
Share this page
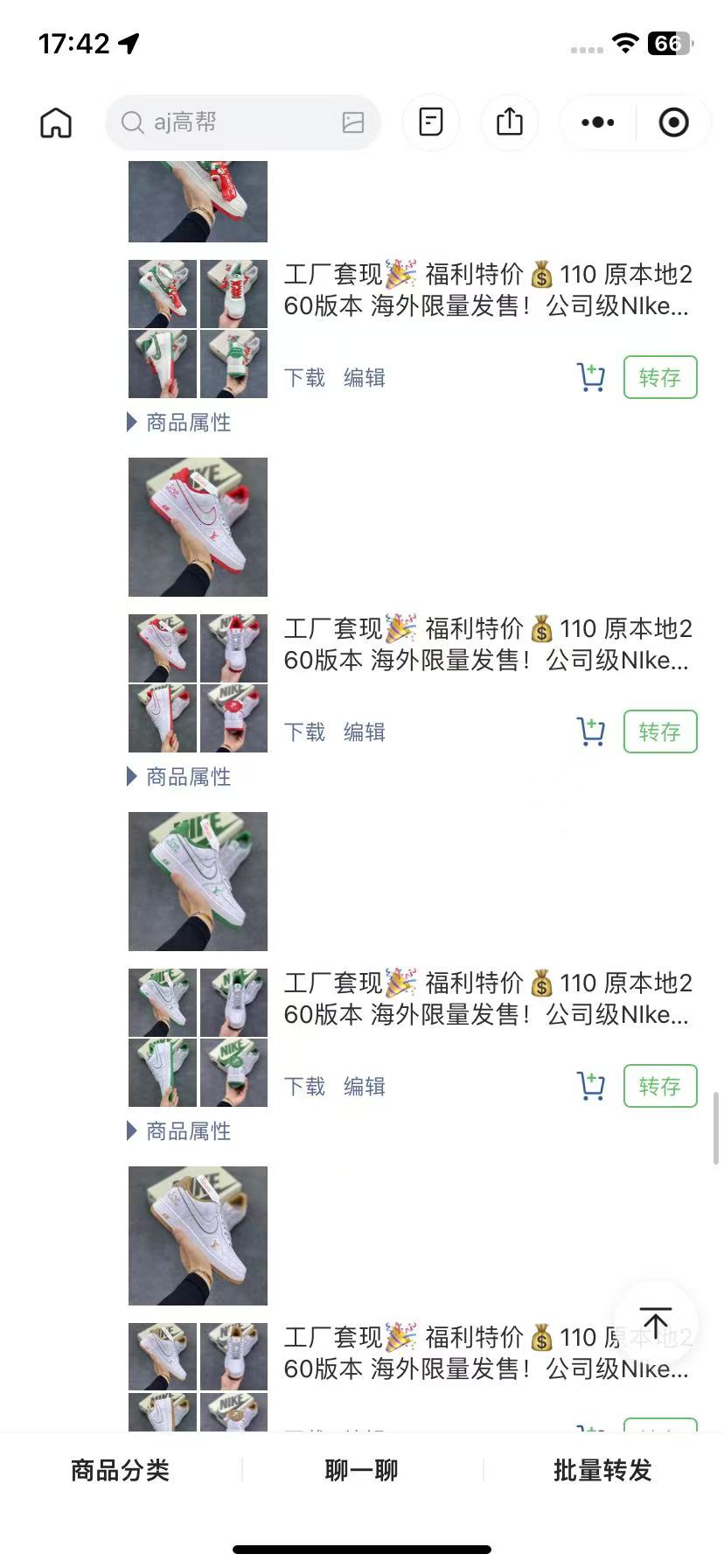(510, 122)
